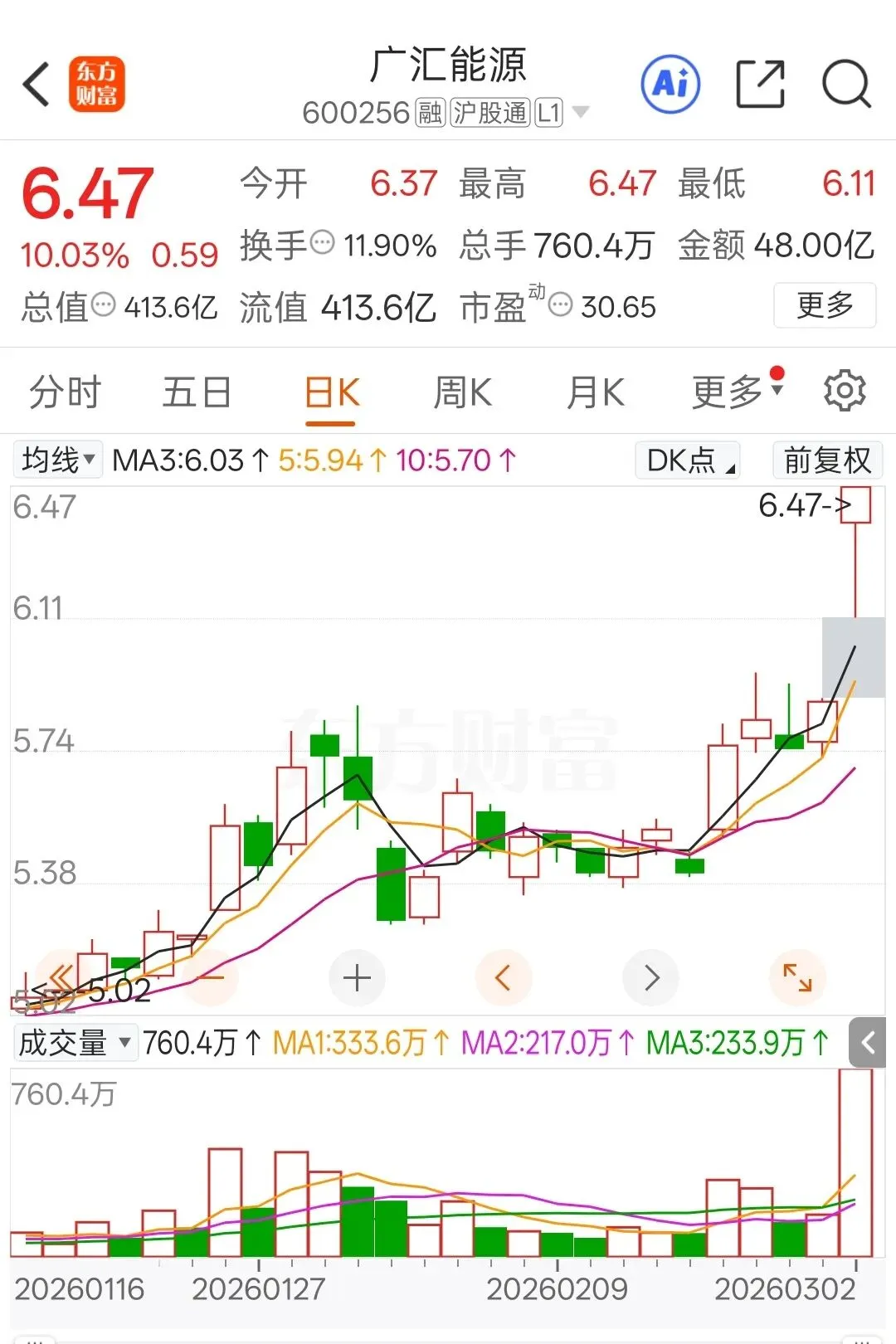Open chart settings gear
This screenshot has width=896, height=1344.
click(845, 391)
